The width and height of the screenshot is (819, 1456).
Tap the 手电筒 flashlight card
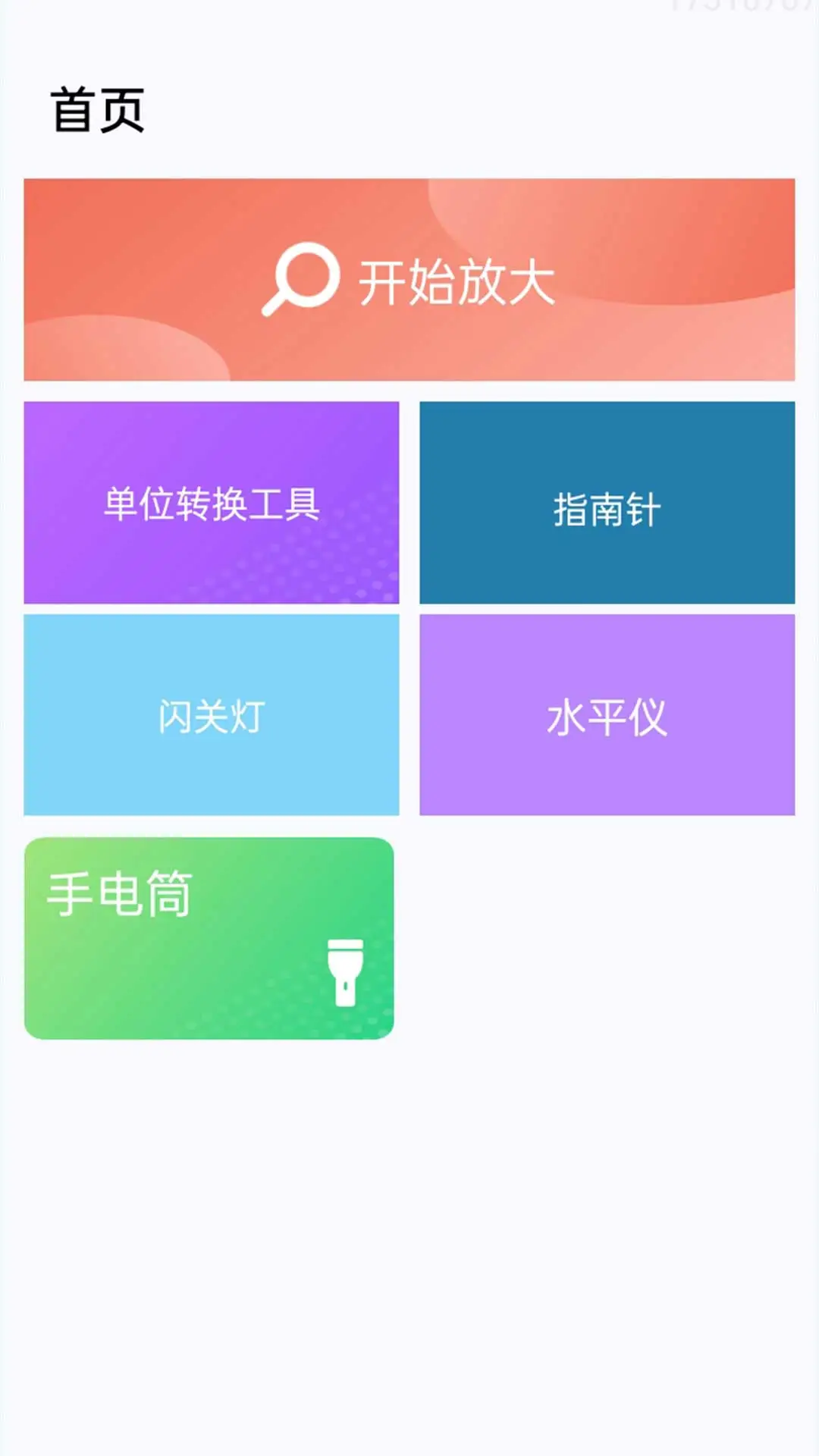coord(209,938)
